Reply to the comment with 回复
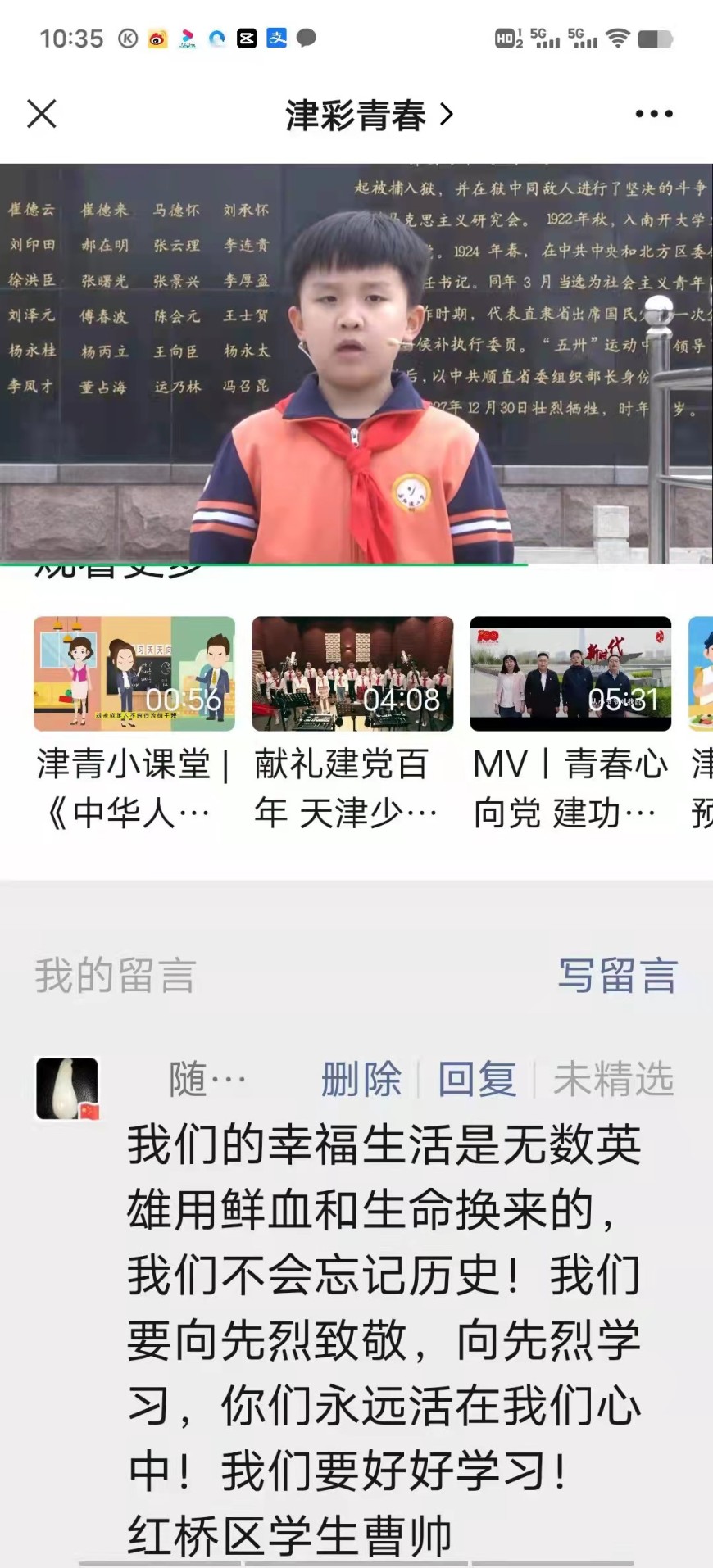Viewport: 713px width, 1568px height. 476,1079
